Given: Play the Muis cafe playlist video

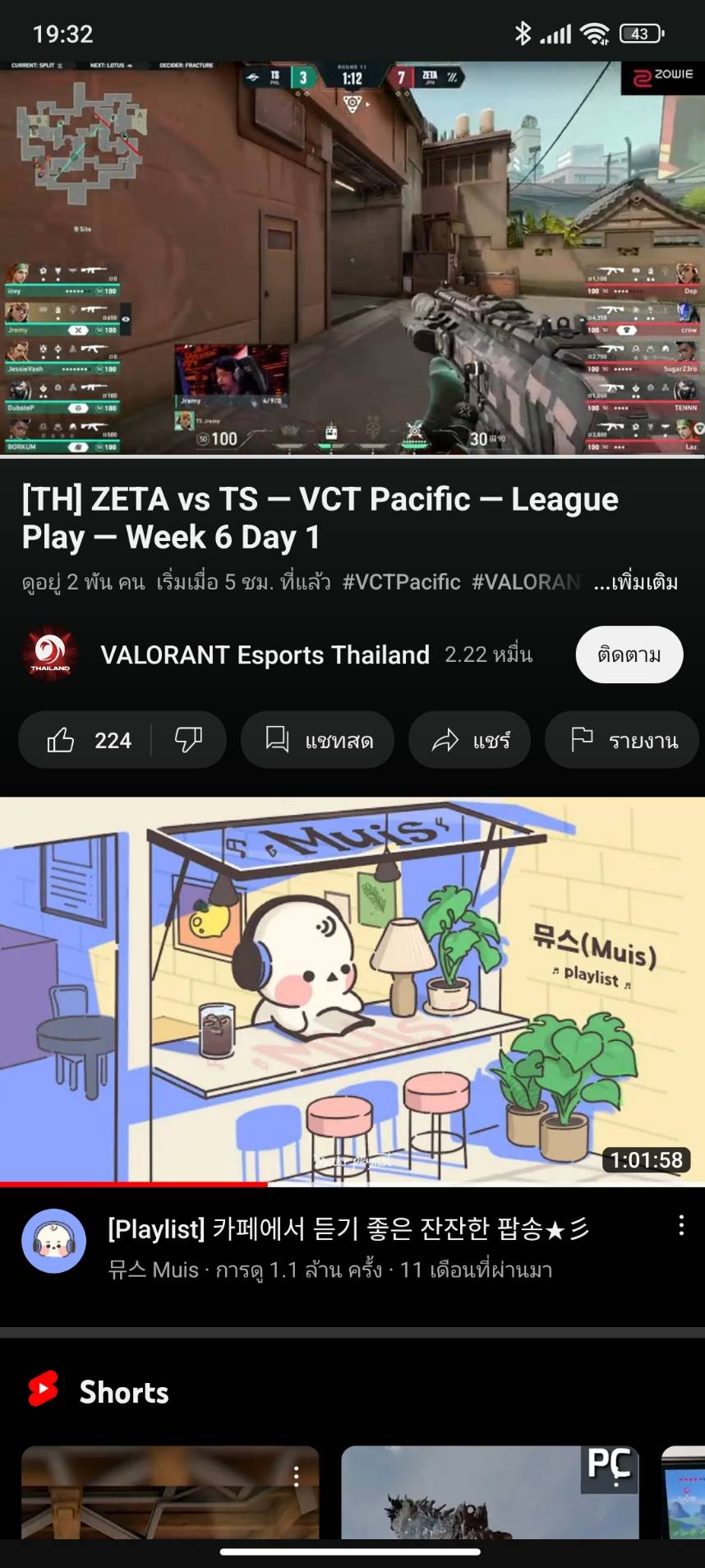Looking at the screenshot, I should coord(352,990).
